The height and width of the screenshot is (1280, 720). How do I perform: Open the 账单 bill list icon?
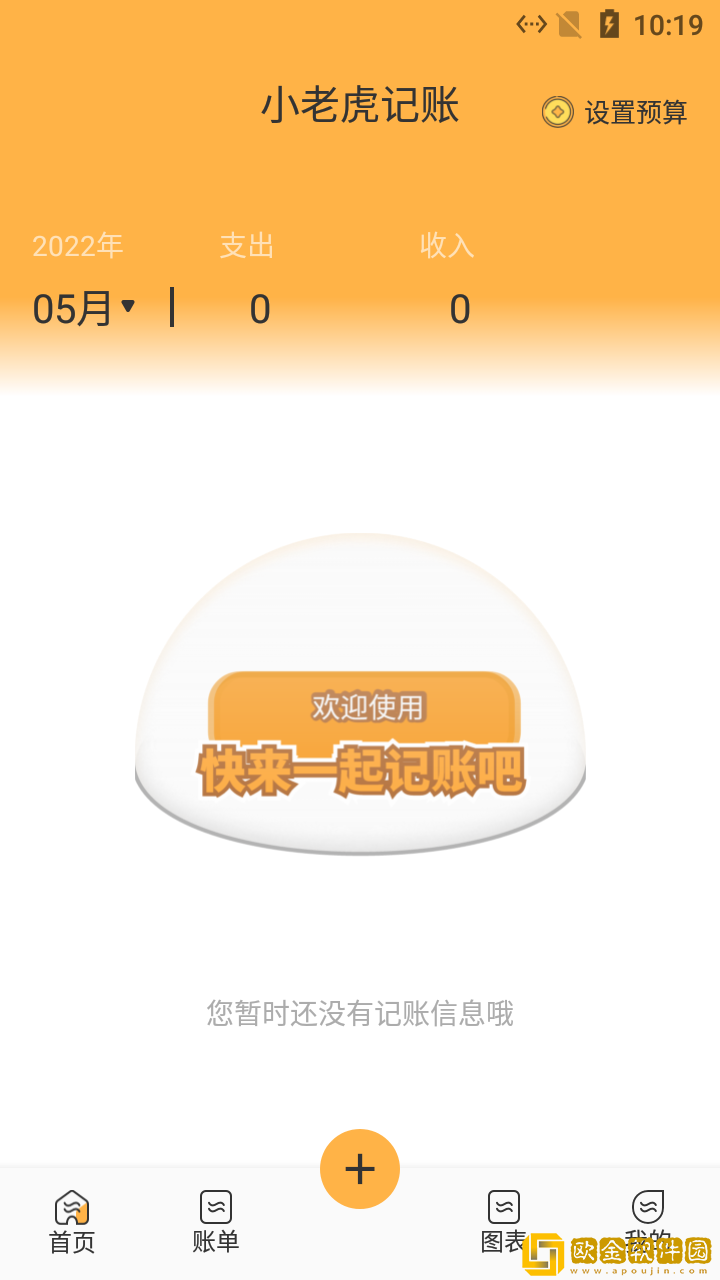coord(215,1207)
